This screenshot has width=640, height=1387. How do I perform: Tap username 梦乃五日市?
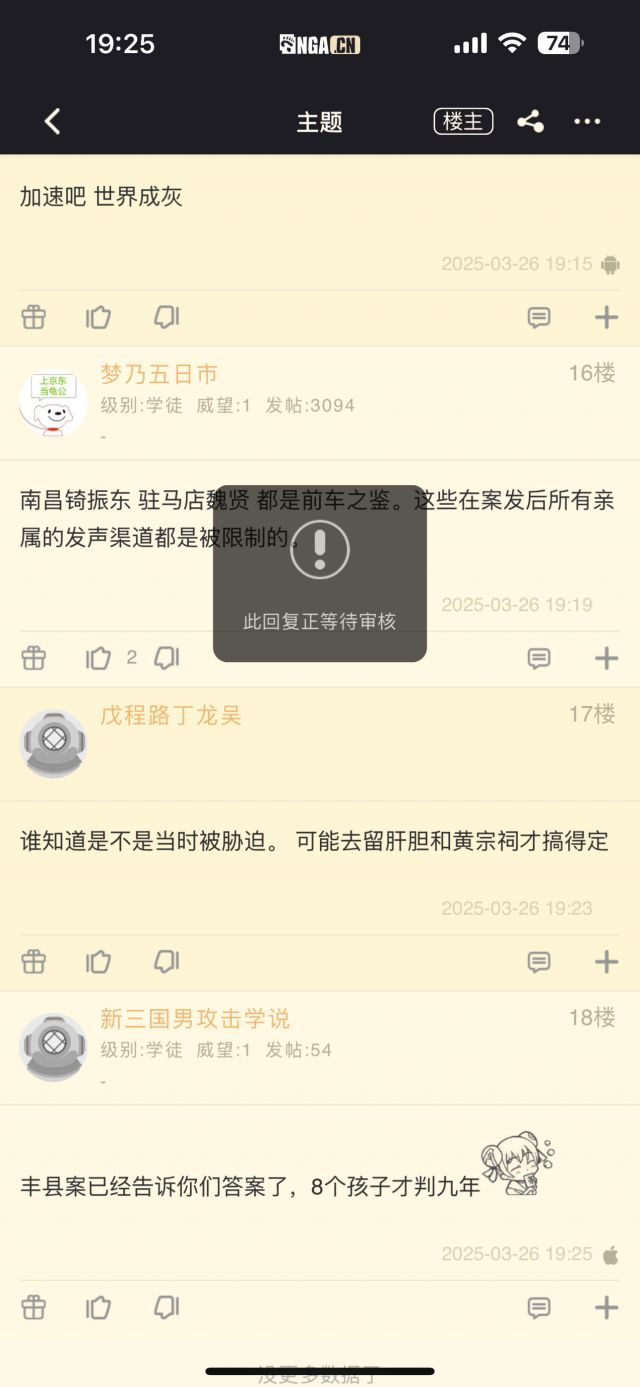click(x=159, y=374)
